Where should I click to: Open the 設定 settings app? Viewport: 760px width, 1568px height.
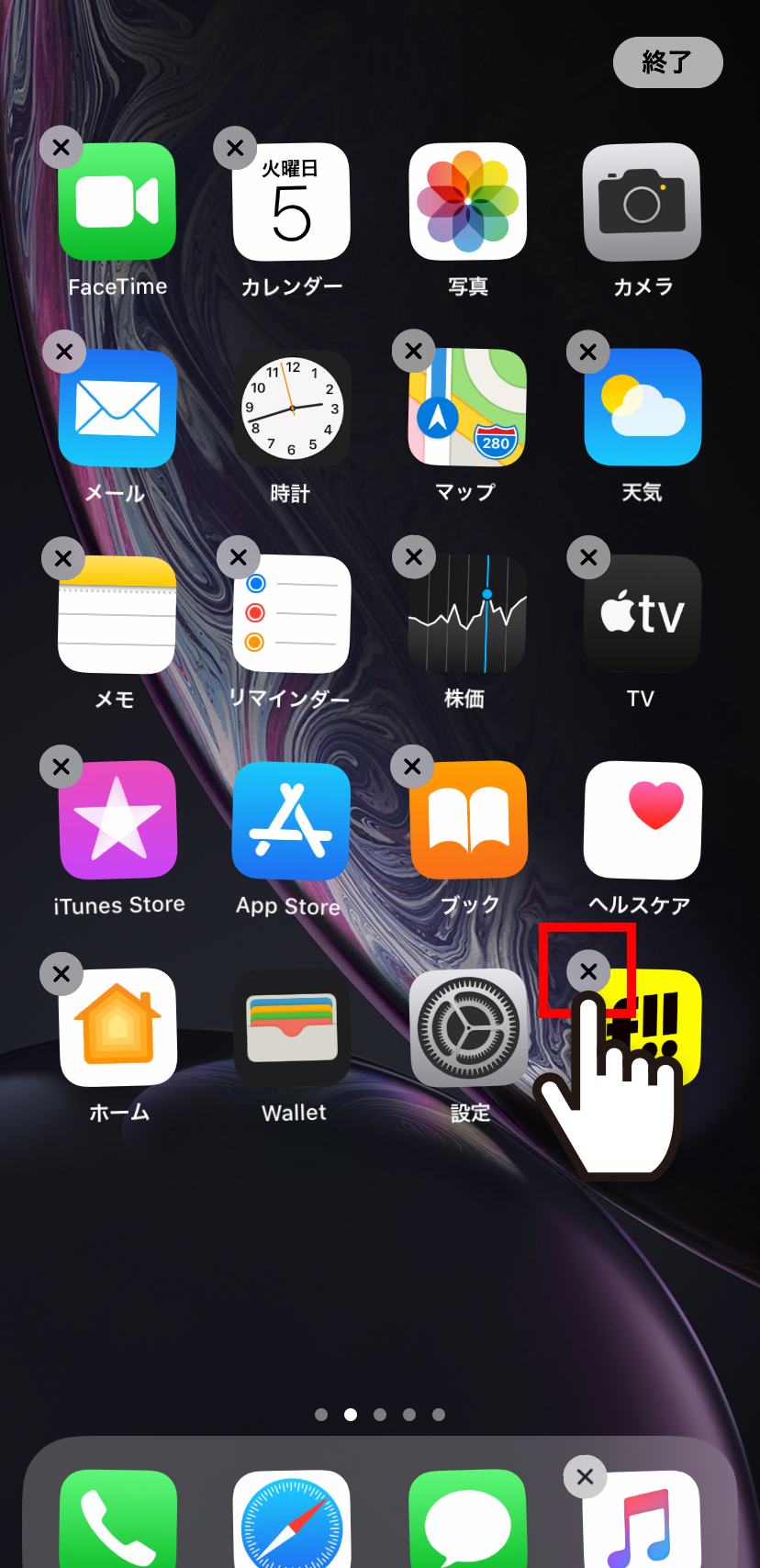pyautogui.click(x=467, y=1027)
